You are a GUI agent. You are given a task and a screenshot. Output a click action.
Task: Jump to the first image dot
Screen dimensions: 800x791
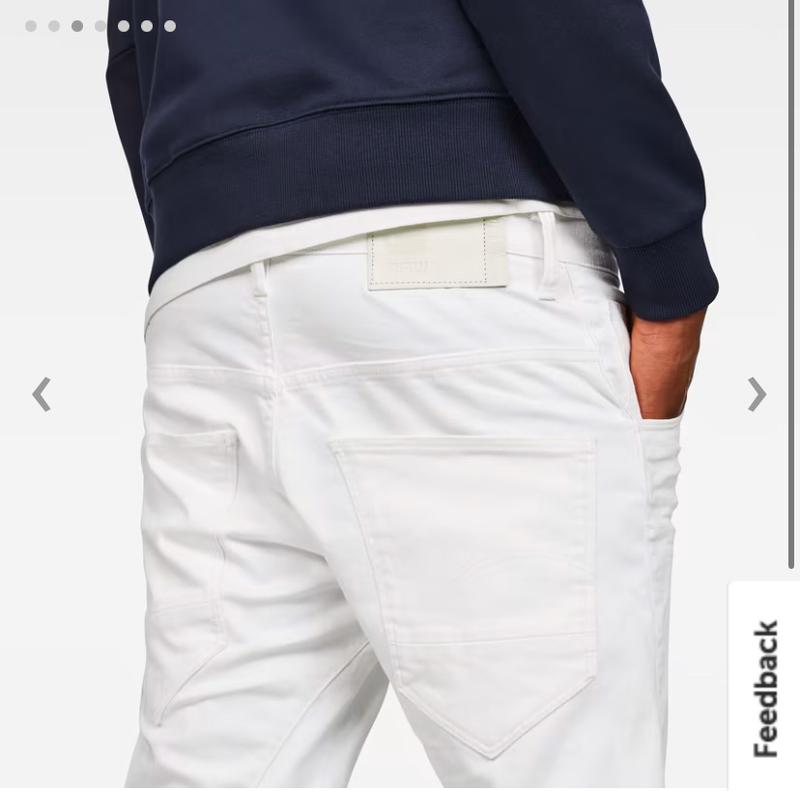(x=31, y=26)
